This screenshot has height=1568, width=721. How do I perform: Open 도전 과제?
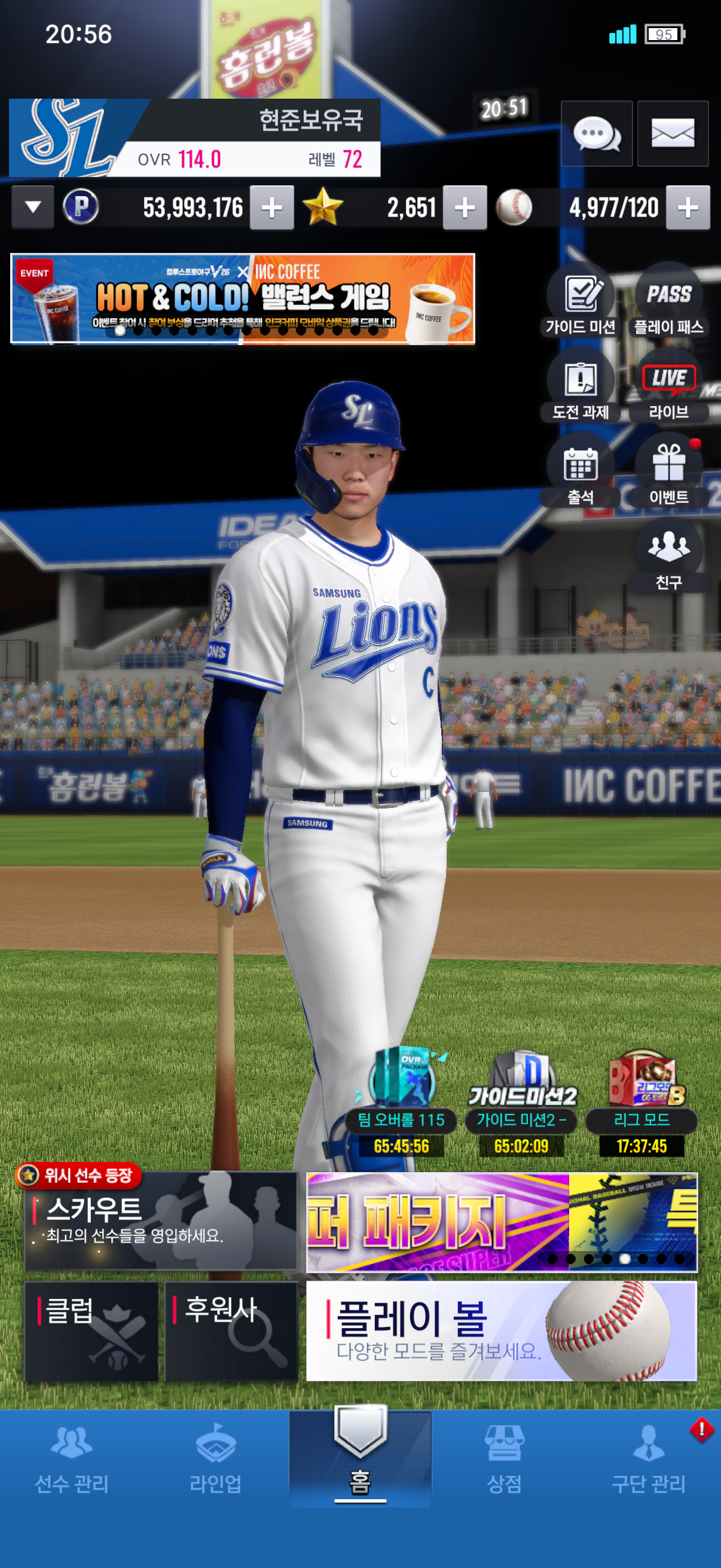(581, 387)
